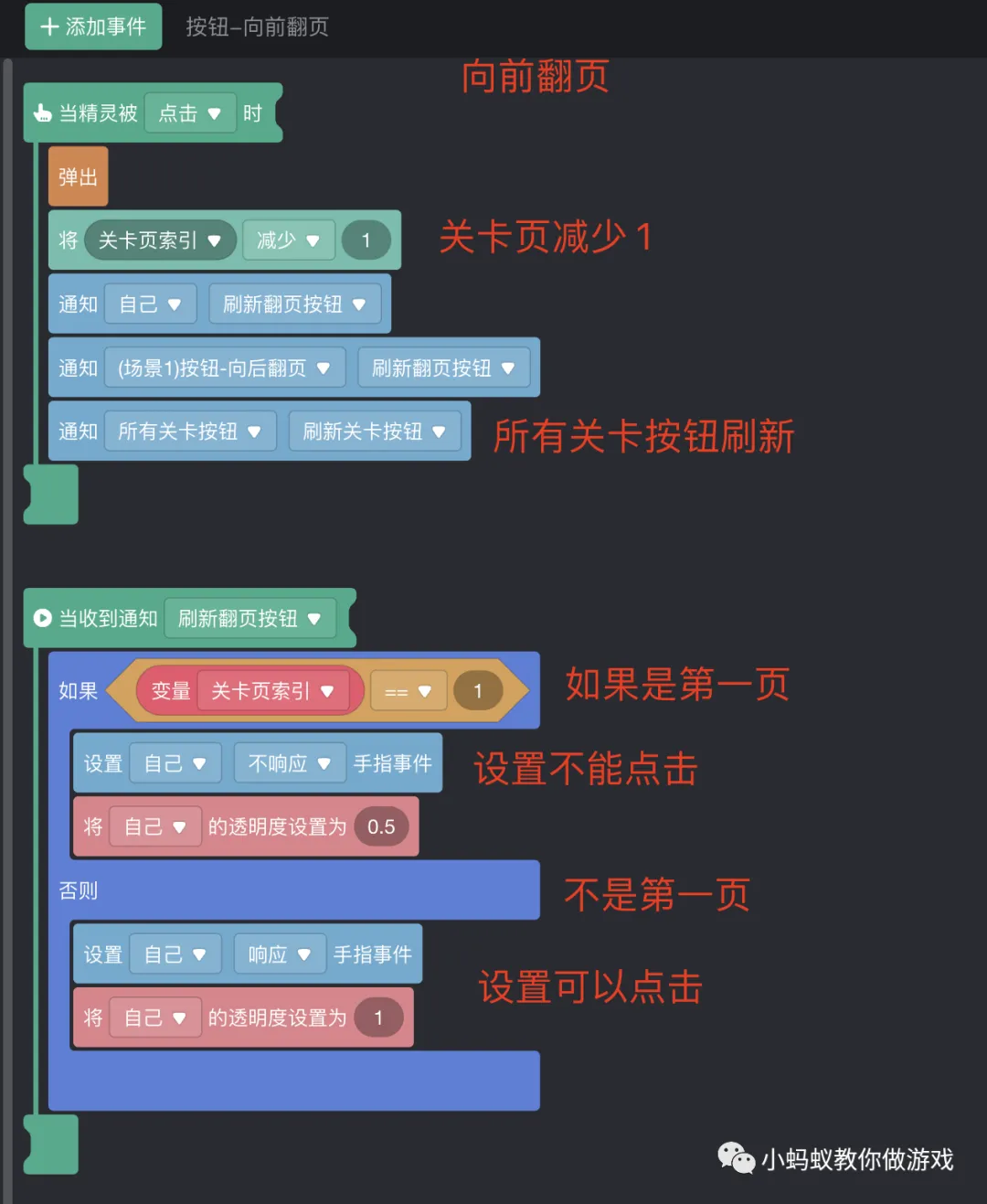Change the == comparison operator dropdown
987x1204 pixels.
[408, 692]
